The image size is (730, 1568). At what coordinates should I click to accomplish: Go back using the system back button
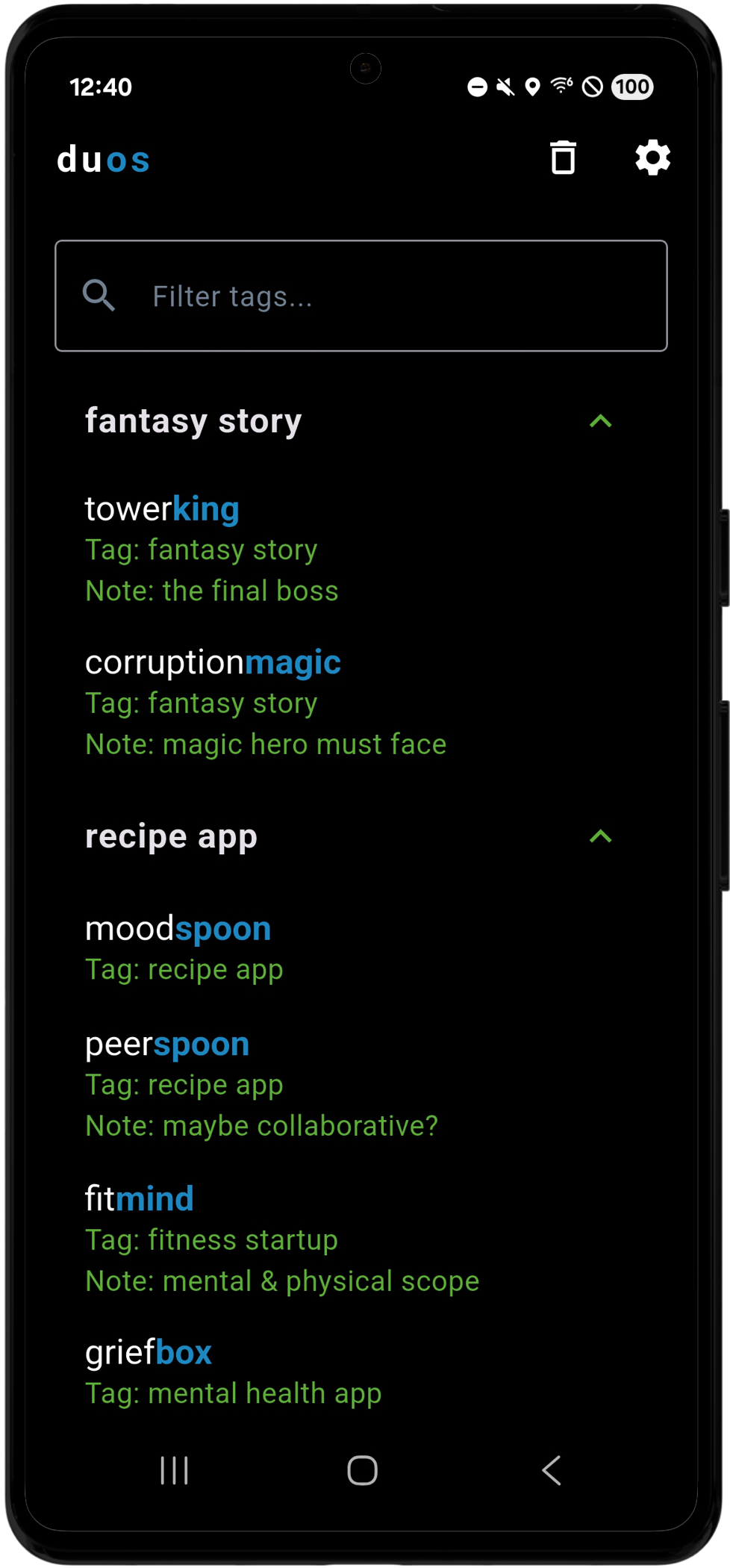552,1470
